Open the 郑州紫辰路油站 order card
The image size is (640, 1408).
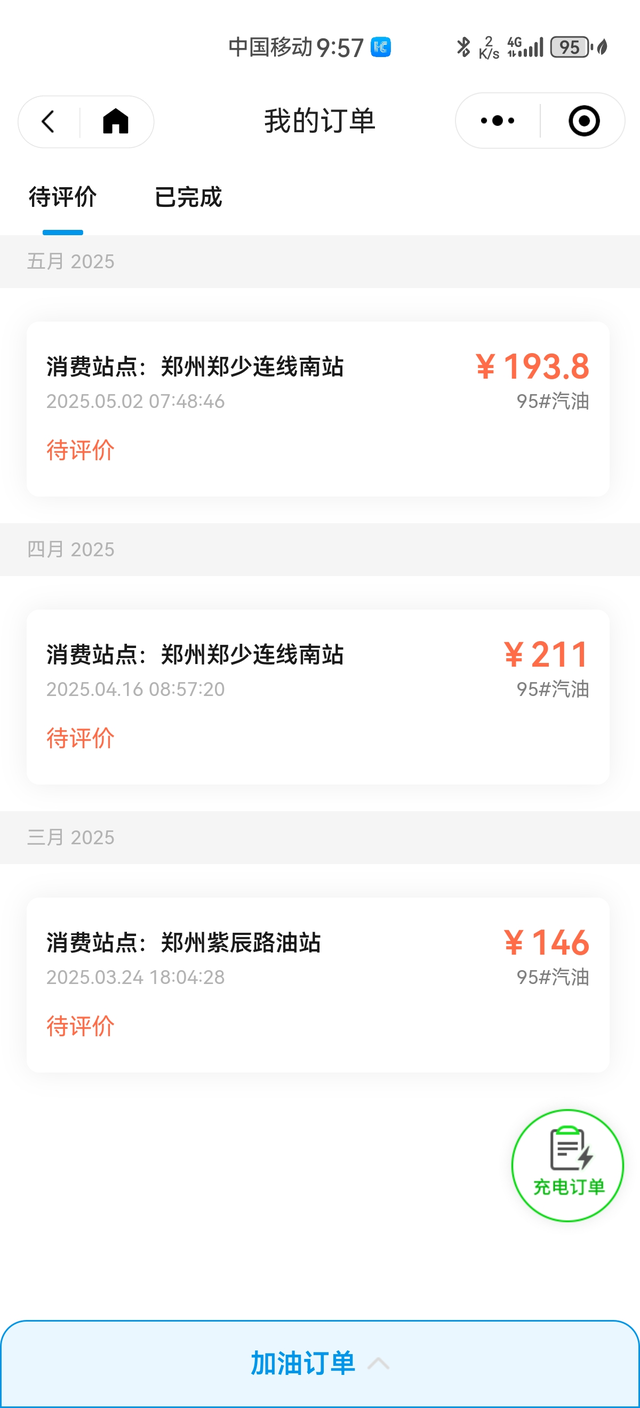click(x=318, y=984)
